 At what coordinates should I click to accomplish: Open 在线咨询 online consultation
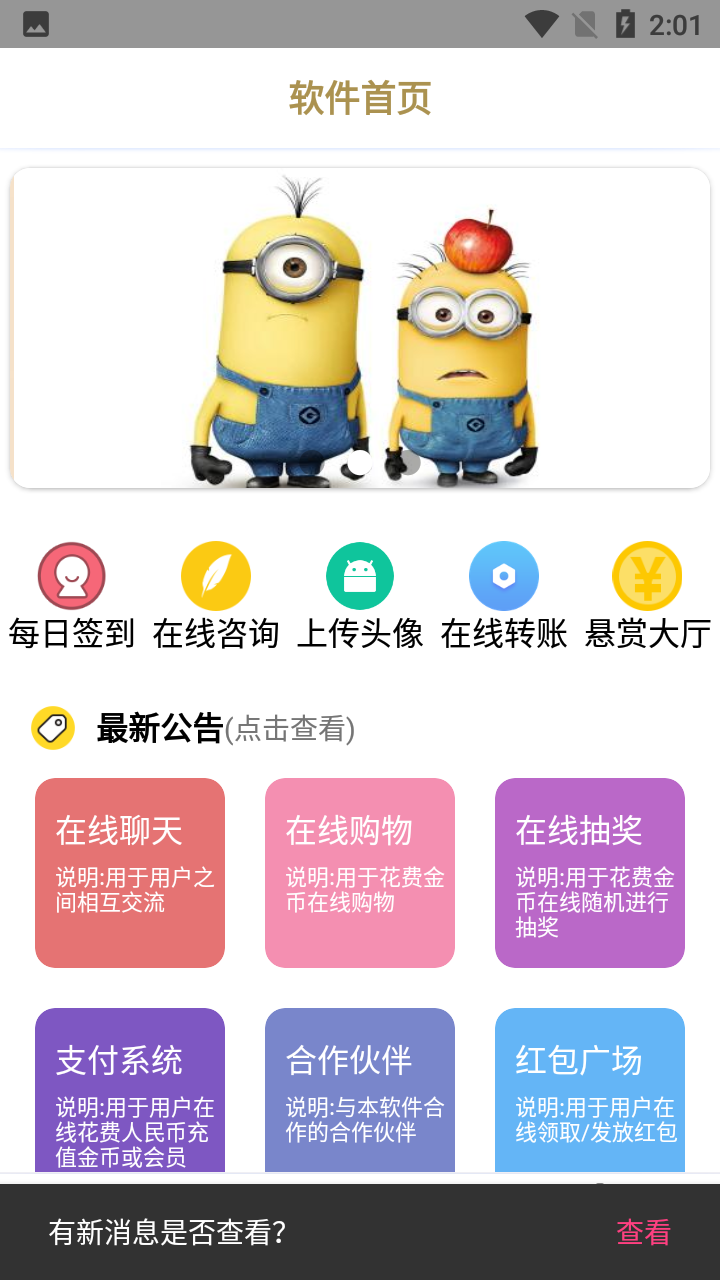215,575
